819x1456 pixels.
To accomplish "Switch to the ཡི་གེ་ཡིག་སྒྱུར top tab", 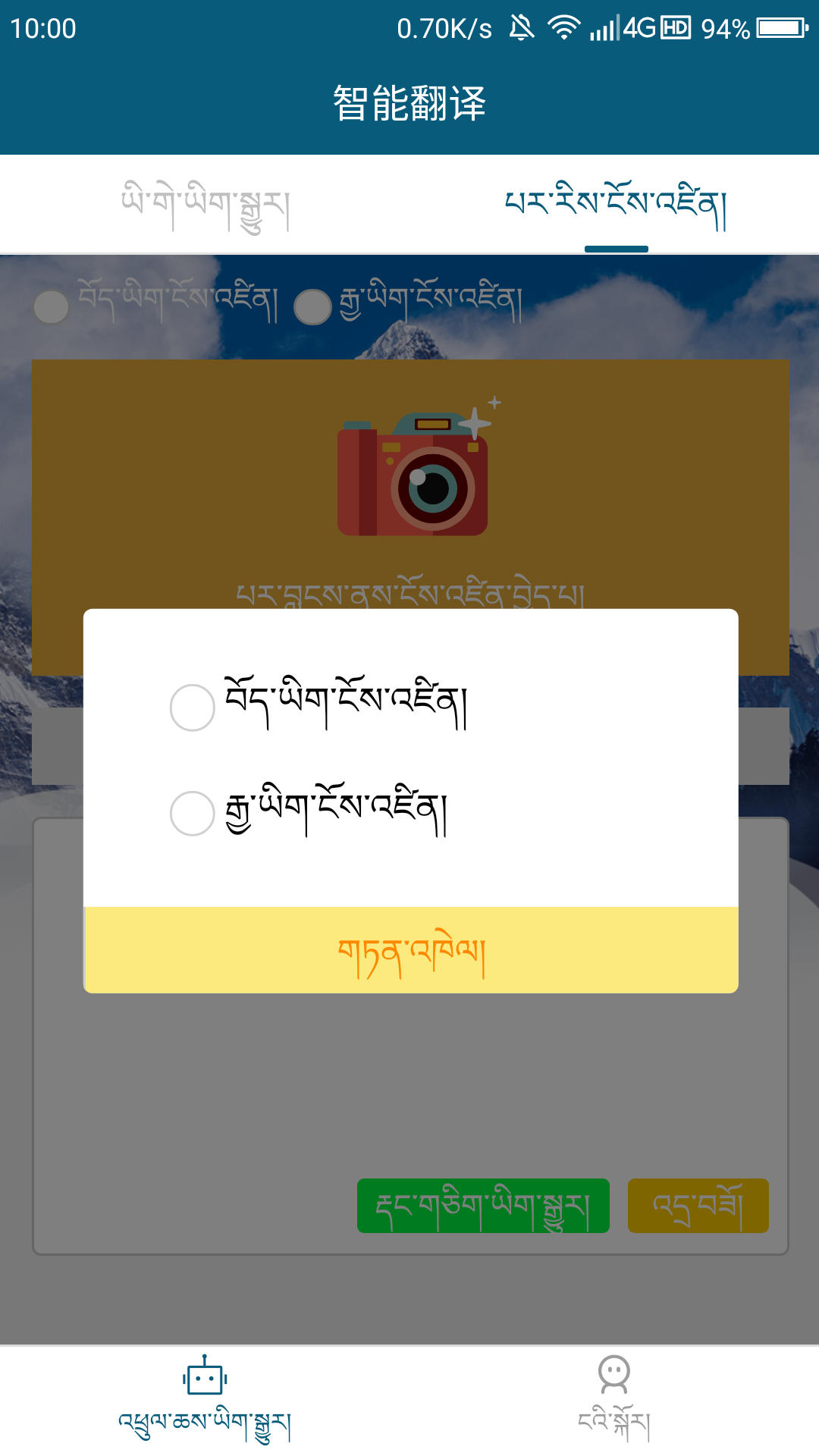I will point(205,205).
